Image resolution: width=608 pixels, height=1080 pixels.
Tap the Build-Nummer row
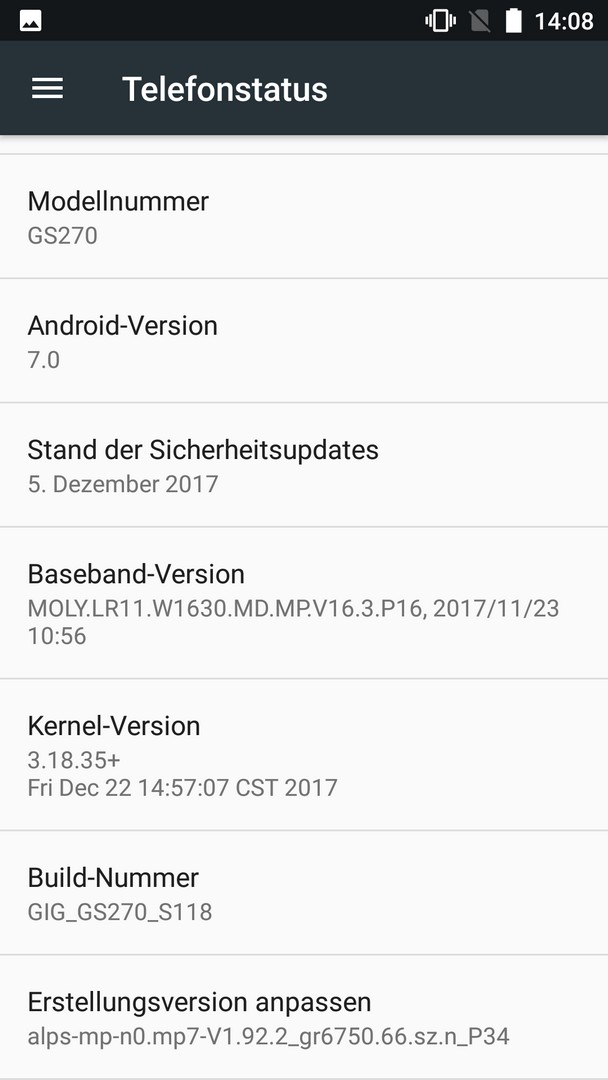point(304,893)
